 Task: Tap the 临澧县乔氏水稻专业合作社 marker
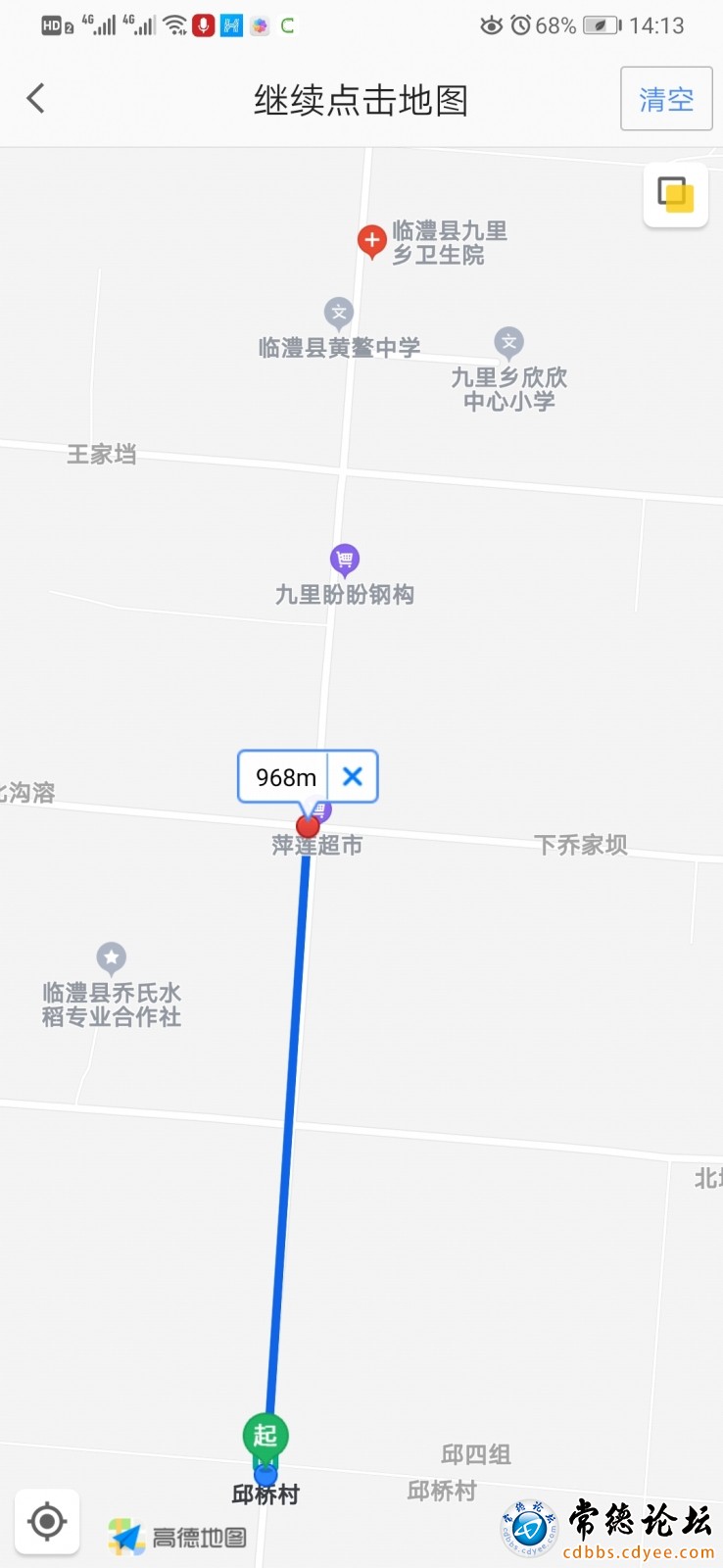click(111, 957)
